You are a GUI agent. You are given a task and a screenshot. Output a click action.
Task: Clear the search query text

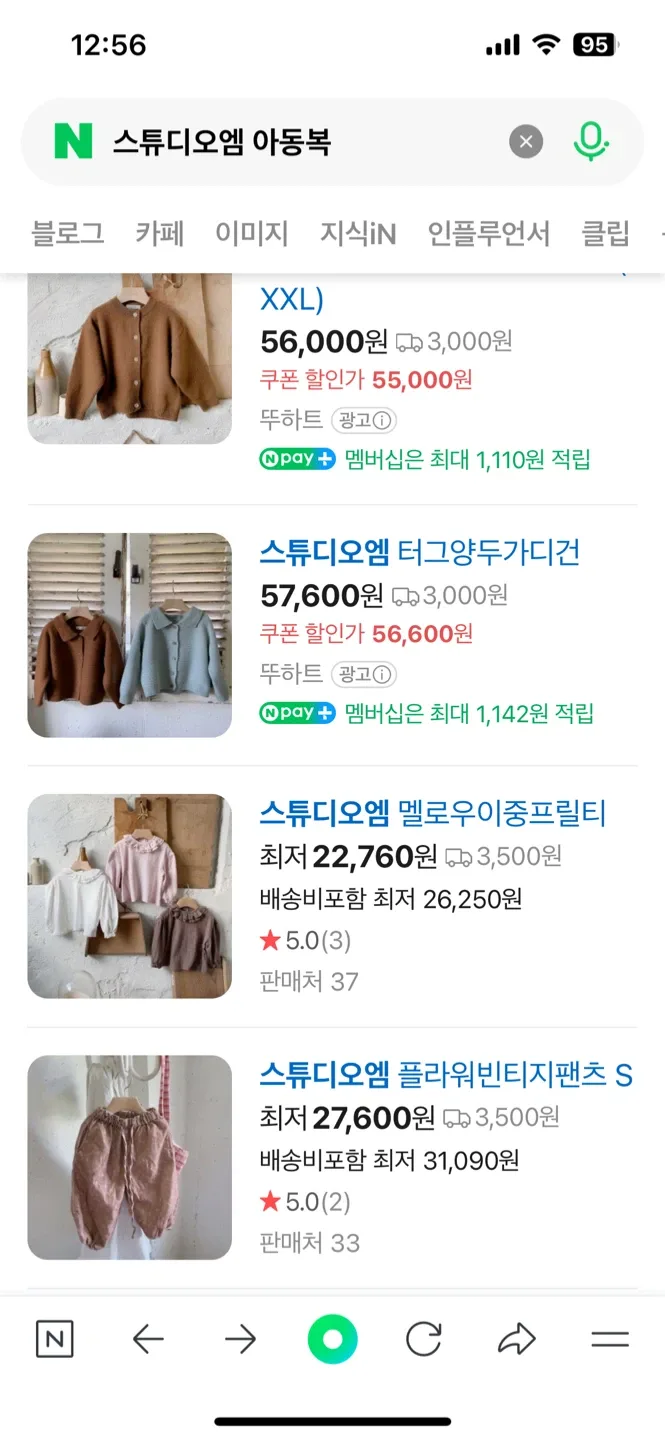pyautogui.click(x=526, y=142)
